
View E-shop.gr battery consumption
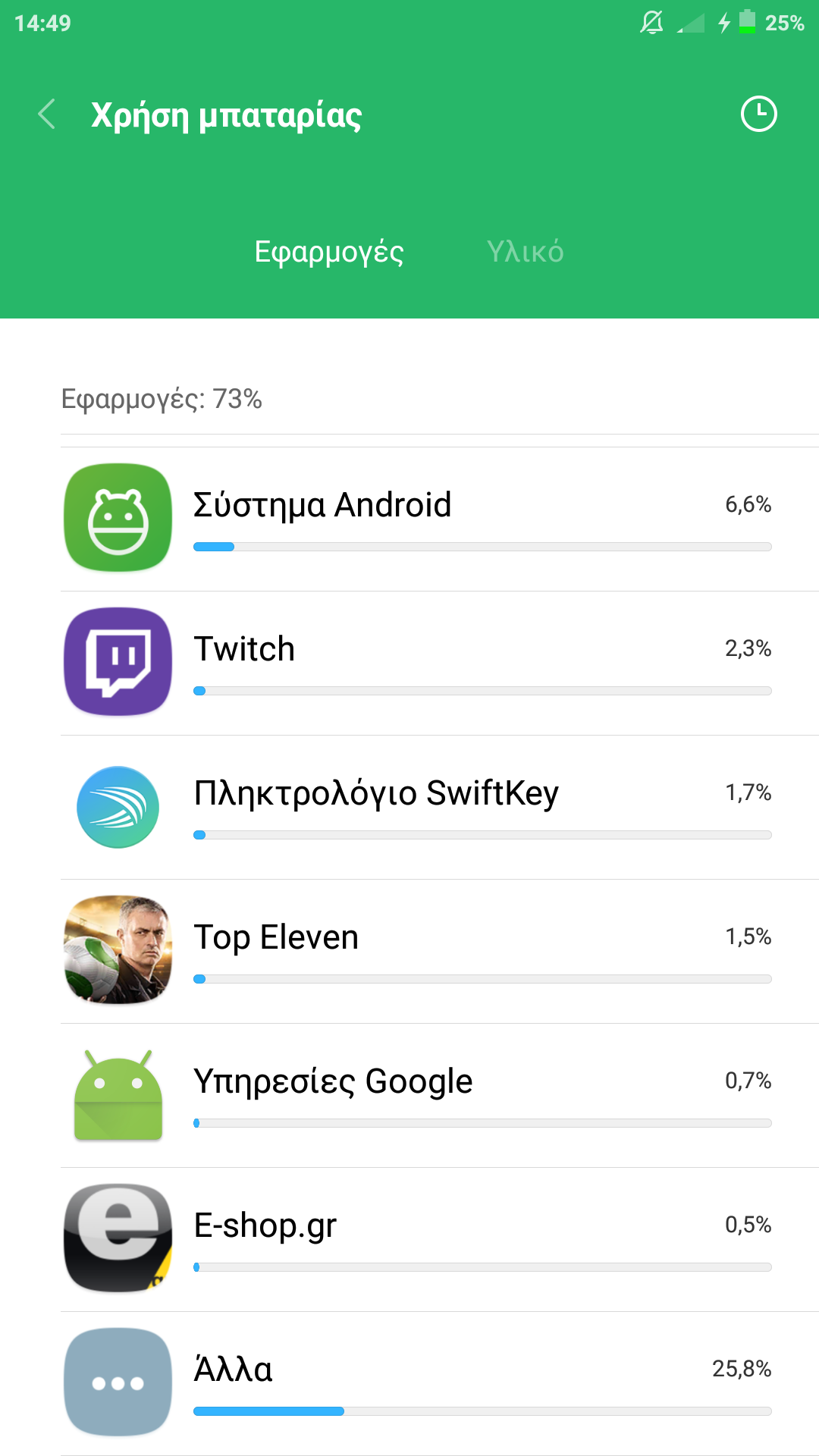pos(440,1239)
